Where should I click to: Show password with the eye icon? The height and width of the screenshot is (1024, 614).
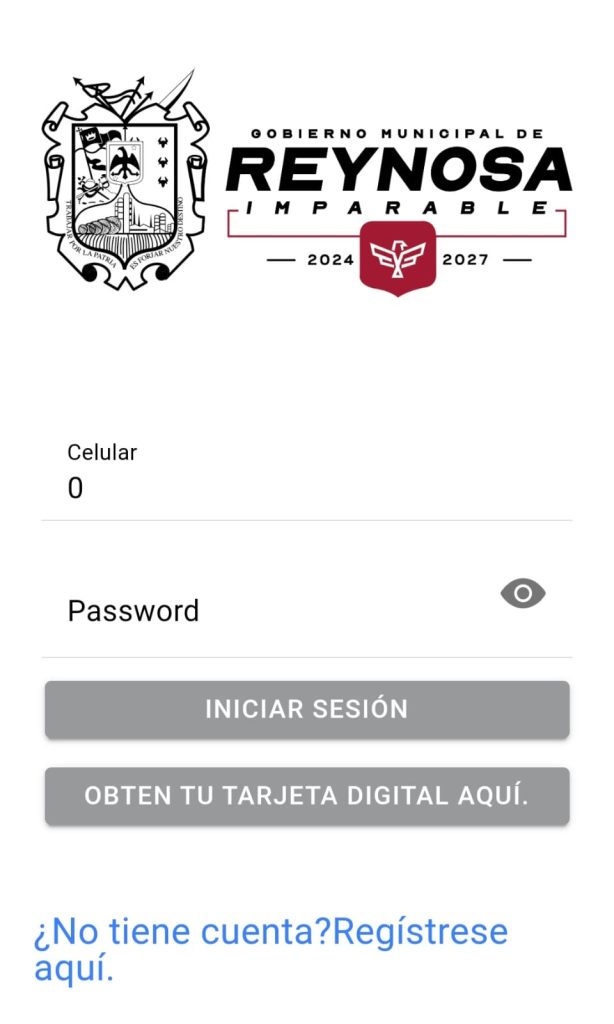coord(523,593)
